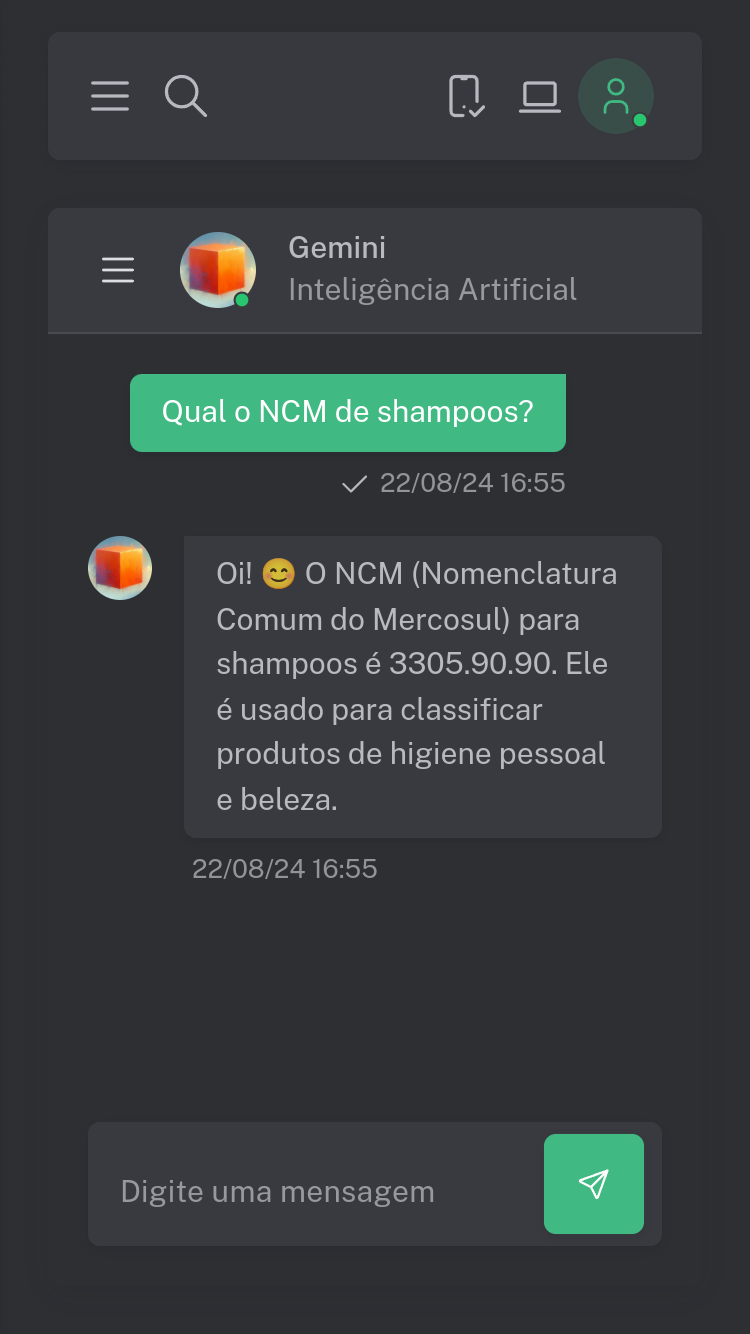Select the Gemini conversation header title
750x1334 pixels.
coord(337,248)
